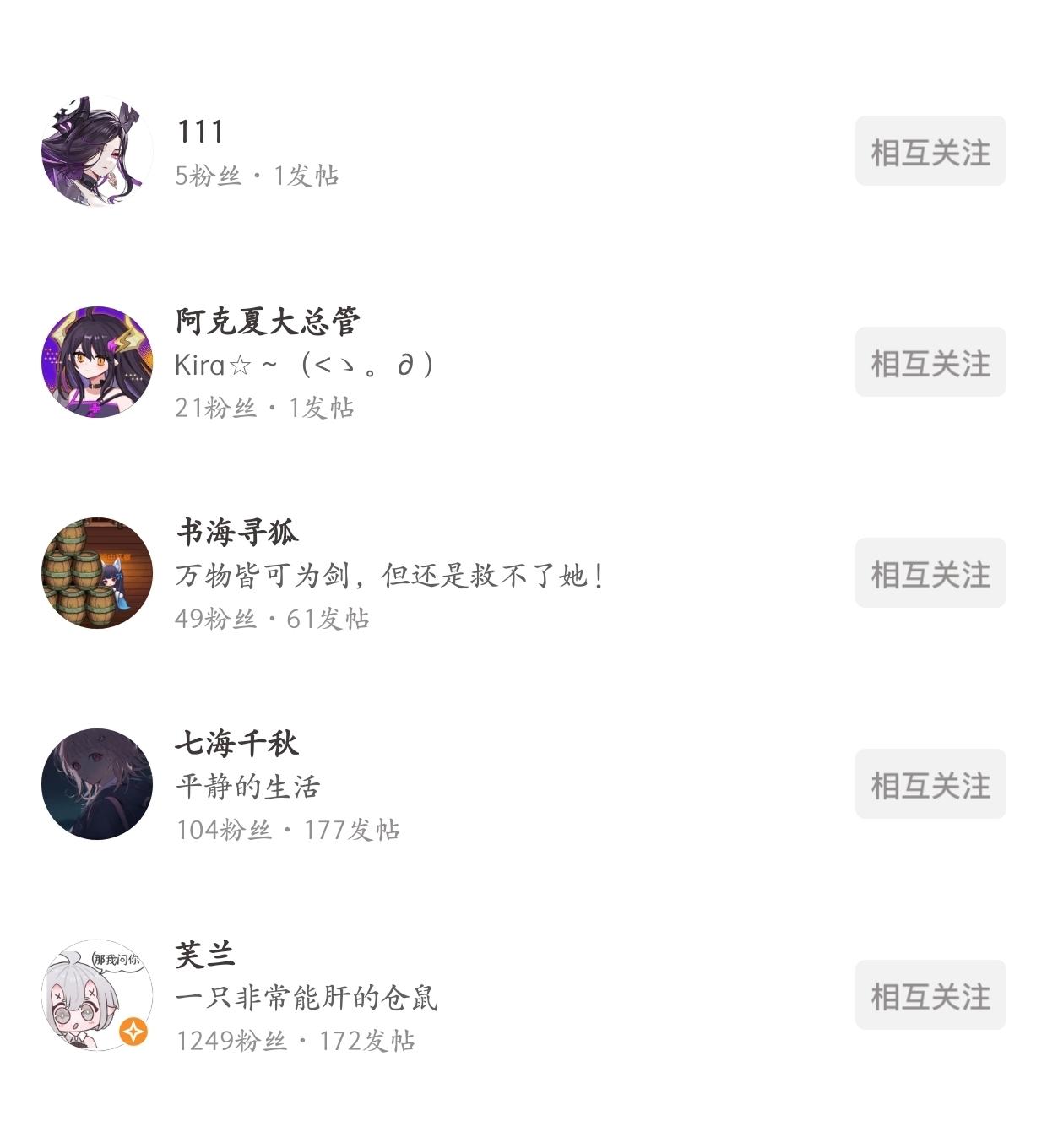This screenshot has height=1148, width=1047.
Task: Tap the 相互关注 button beside 芙兰
Action: coord(930,995)
